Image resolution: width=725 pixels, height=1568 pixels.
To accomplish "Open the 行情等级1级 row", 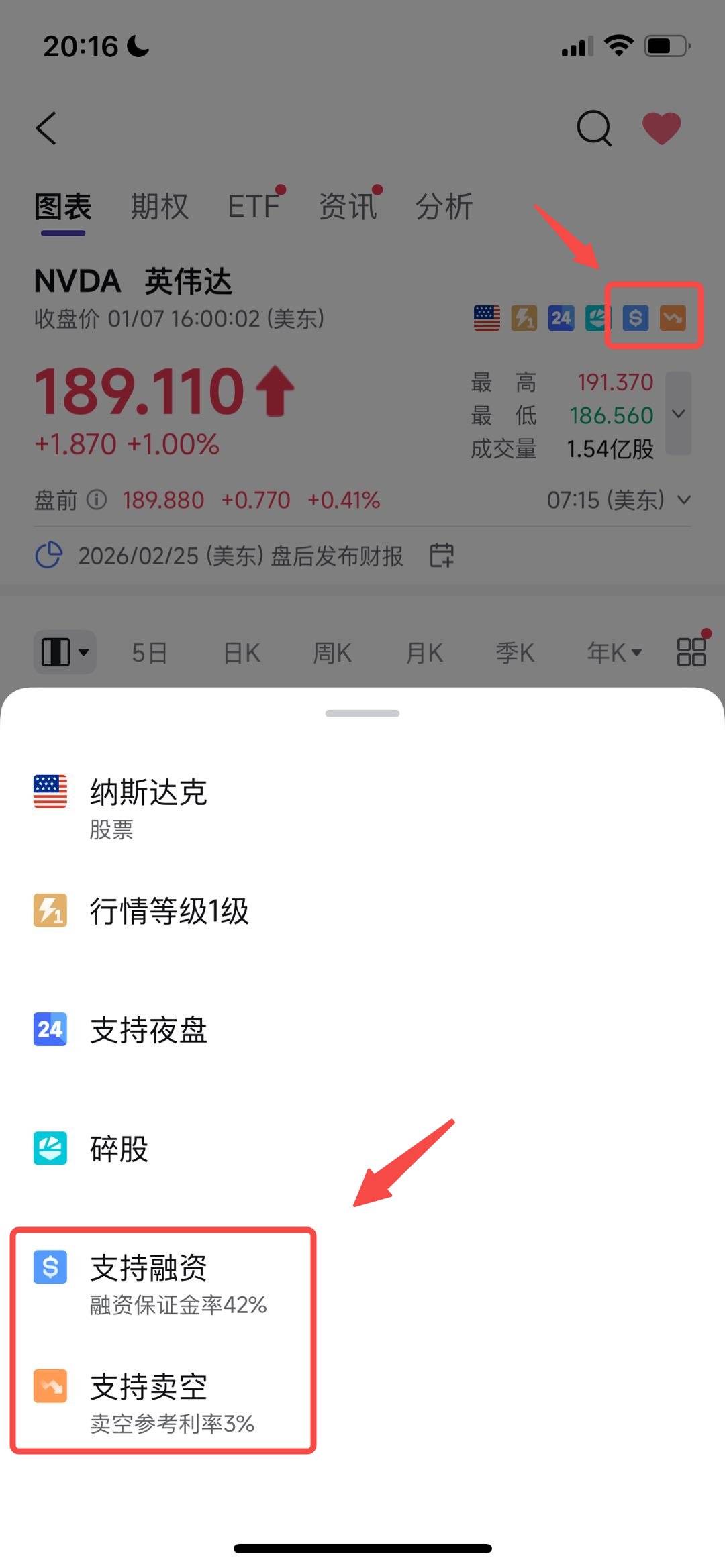I will coord(169,911).
